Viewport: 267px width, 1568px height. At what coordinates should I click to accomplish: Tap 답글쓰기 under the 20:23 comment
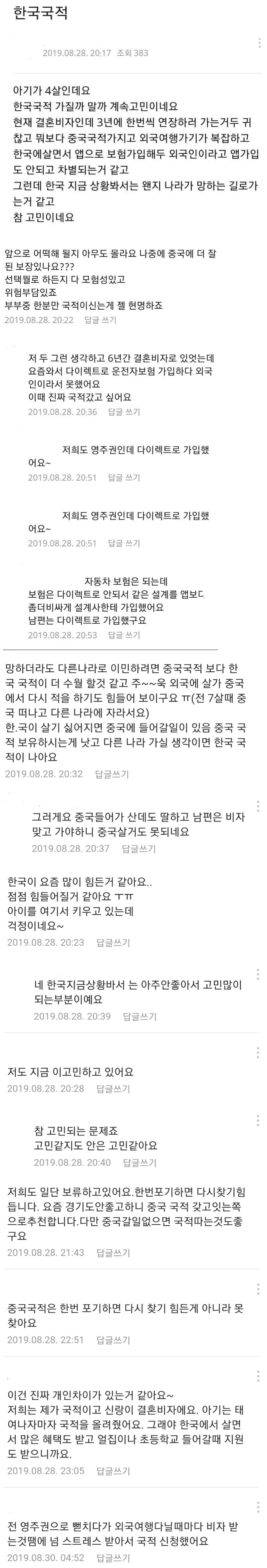(x=113, y=942)
